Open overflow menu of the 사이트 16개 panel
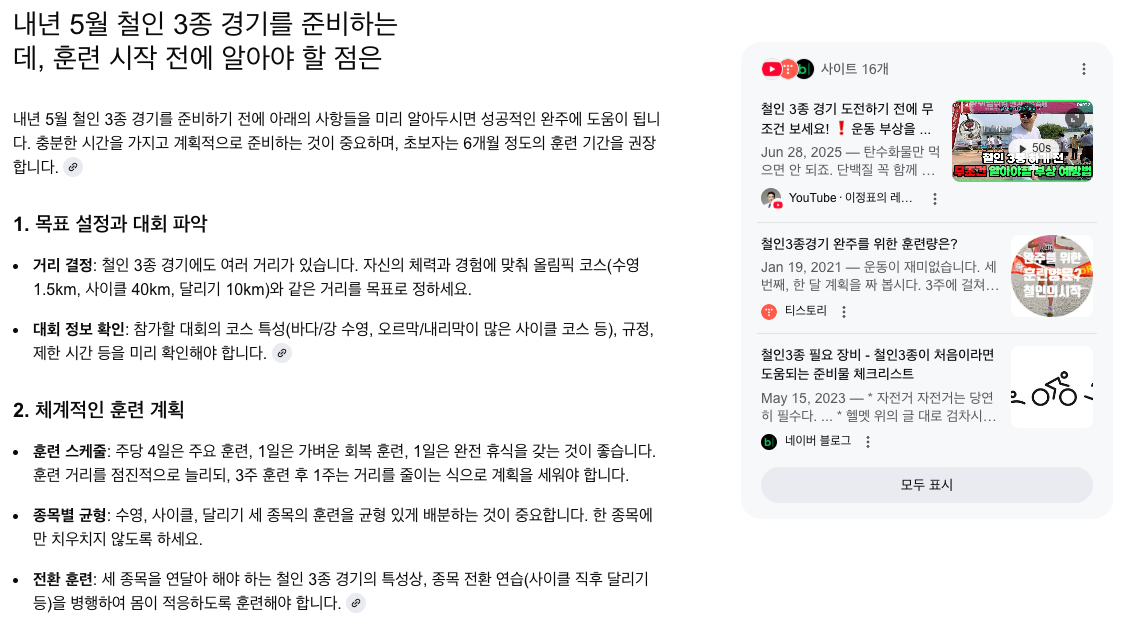The height and width of the screenshot is (644, 1133). coord(1084,69)
